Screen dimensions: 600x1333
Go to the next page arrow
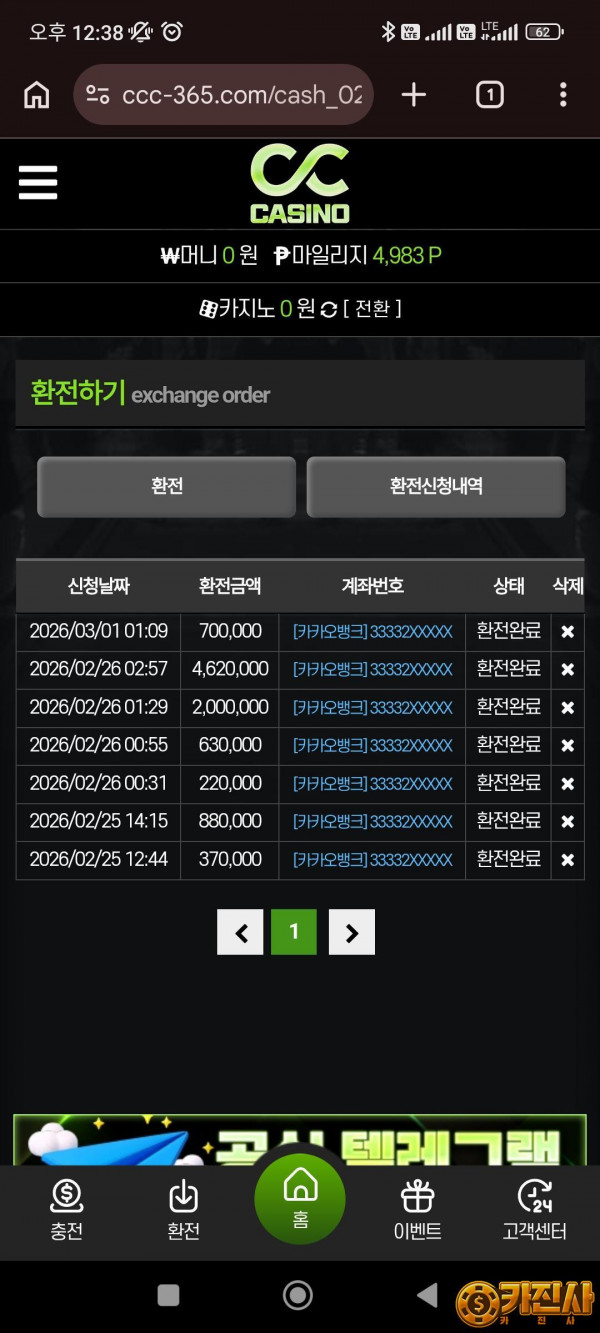click(352, 933)
